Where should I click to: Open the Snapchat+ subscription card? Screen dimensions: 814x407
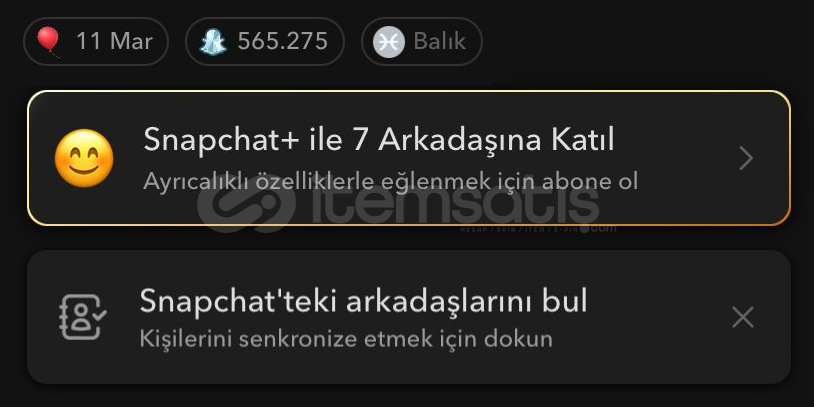click(x=408, y=158)
